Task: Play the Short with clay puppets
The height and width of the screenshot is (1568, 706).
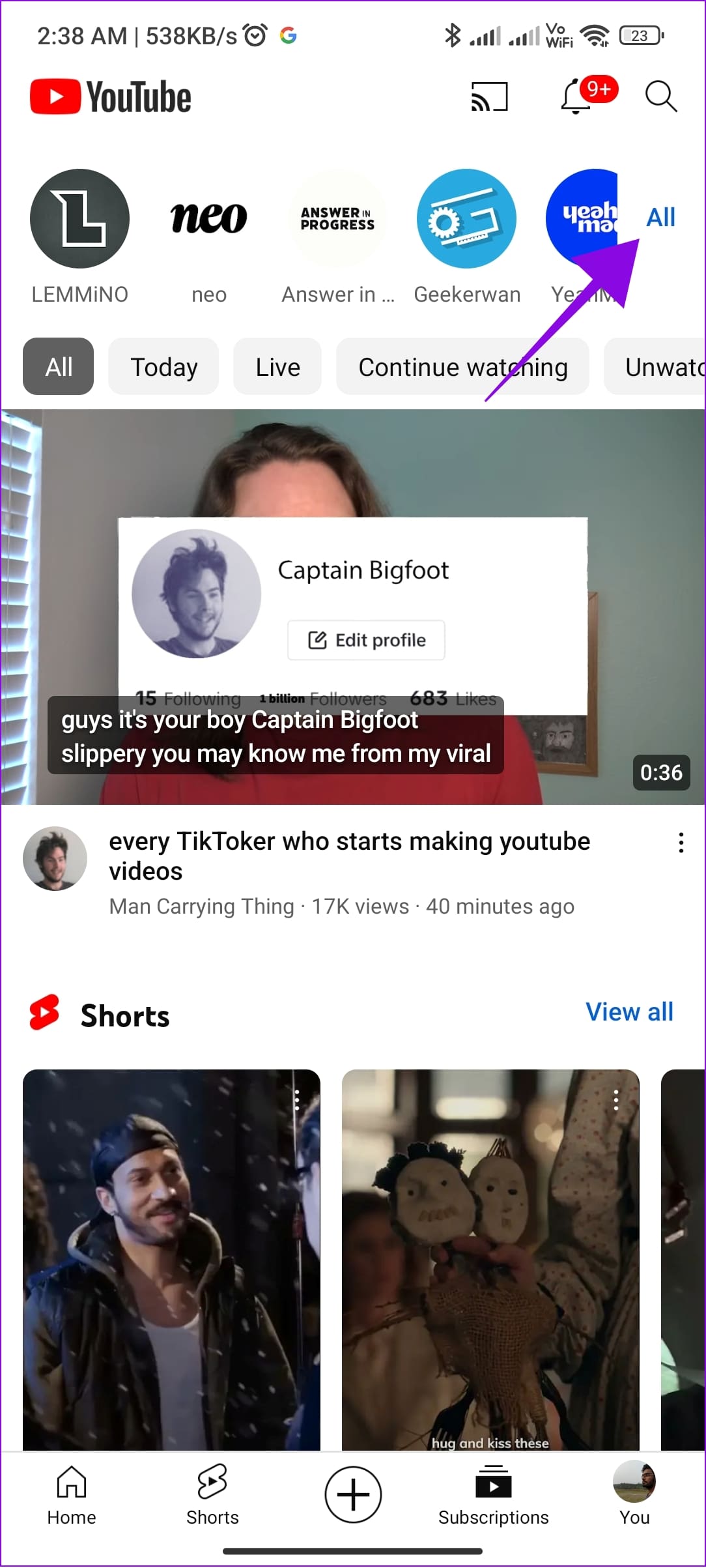Action: click(x=490, y=1259)
